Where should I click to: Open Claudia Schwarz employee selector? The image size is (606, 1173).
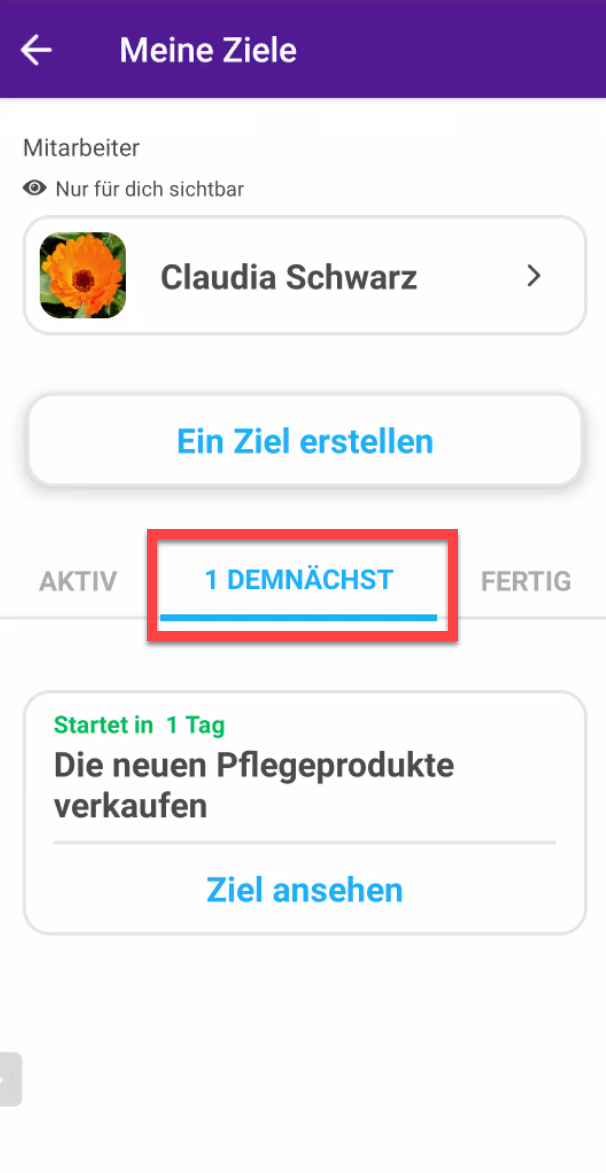pos(304,276)
